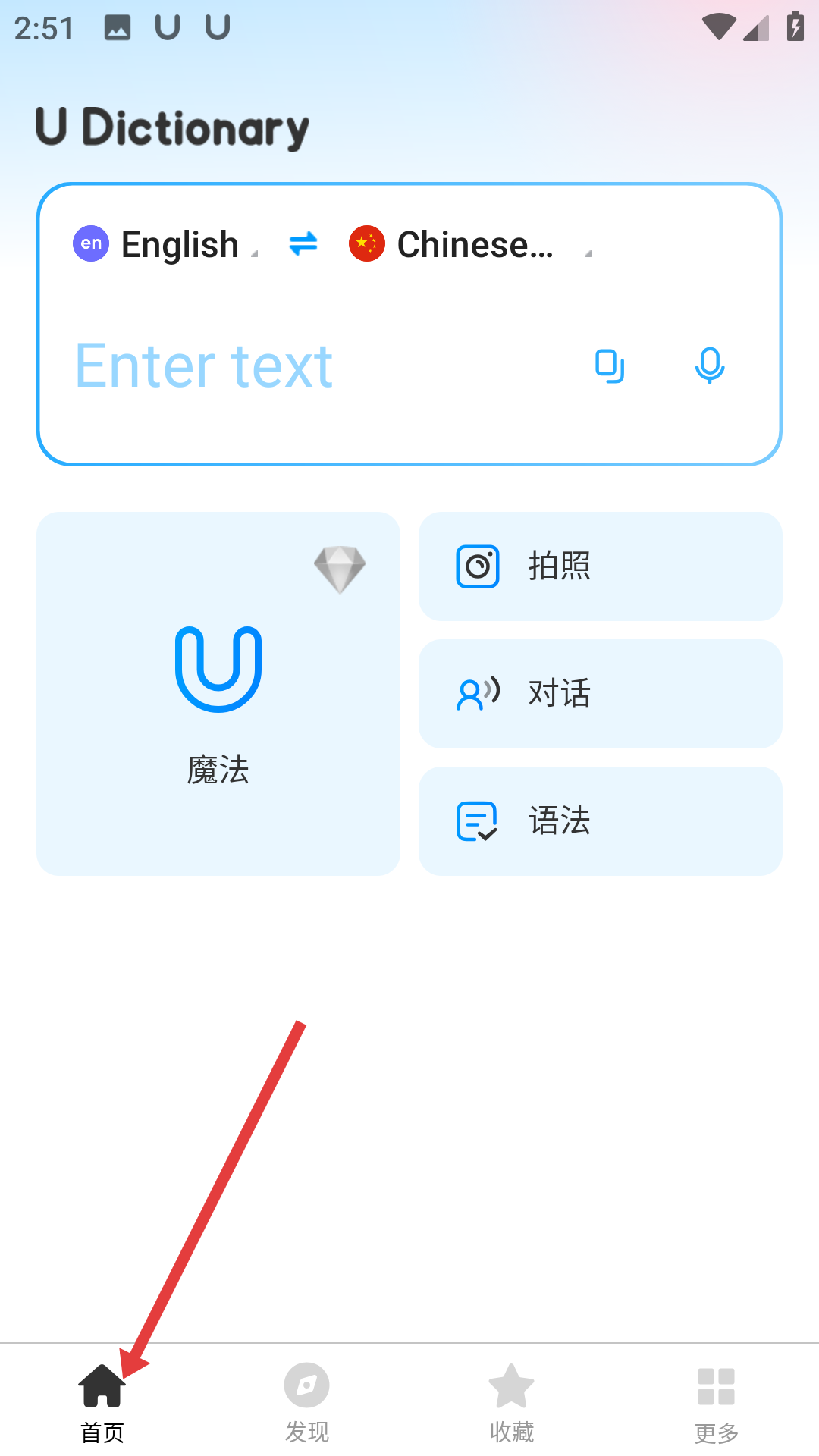Open the Chinese target language dropdown
Viewport: 819px width, 1456px height.
(x=470, y=244)
